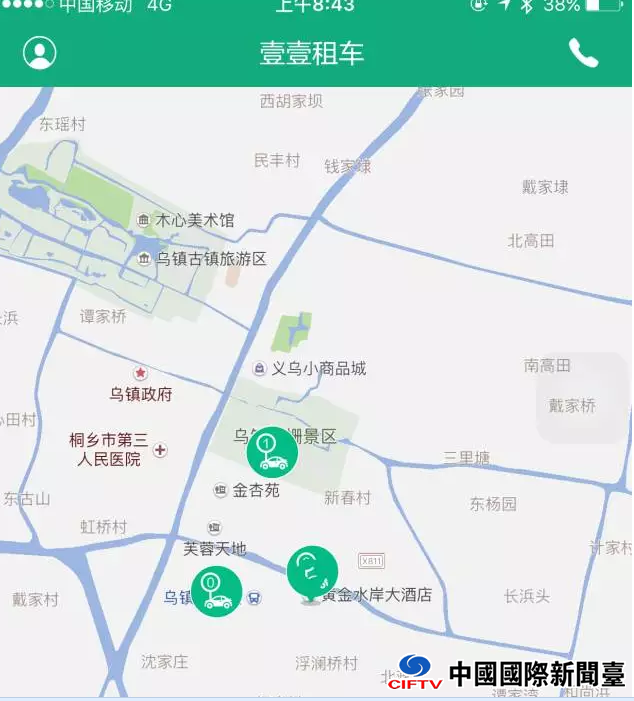Select the car marker showing 1 available
Image resolution: width=634 pixels, height=701 pixels.
[271, 452]
